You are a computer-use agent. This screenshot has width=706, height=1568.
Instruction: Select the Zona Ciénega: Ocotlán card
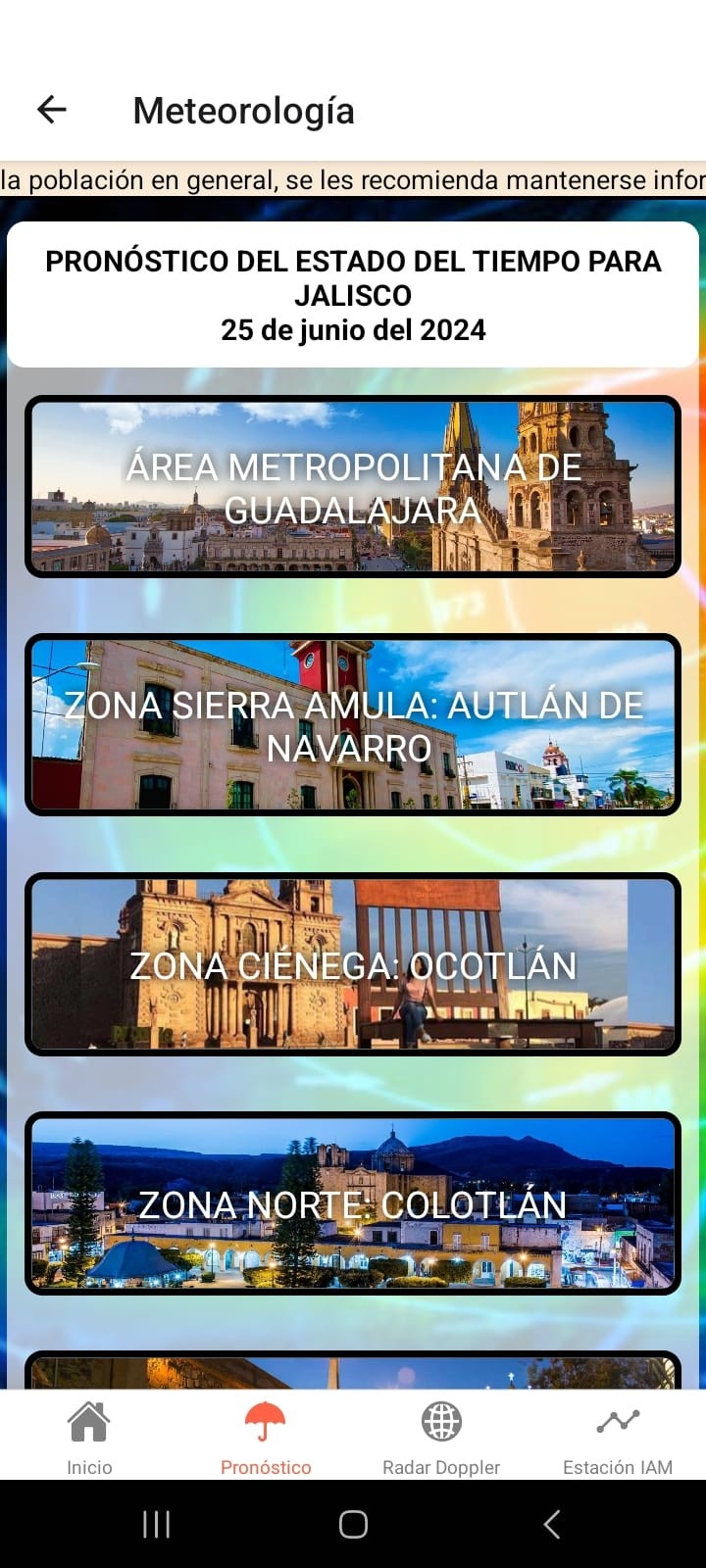click(x=353, y=964)
